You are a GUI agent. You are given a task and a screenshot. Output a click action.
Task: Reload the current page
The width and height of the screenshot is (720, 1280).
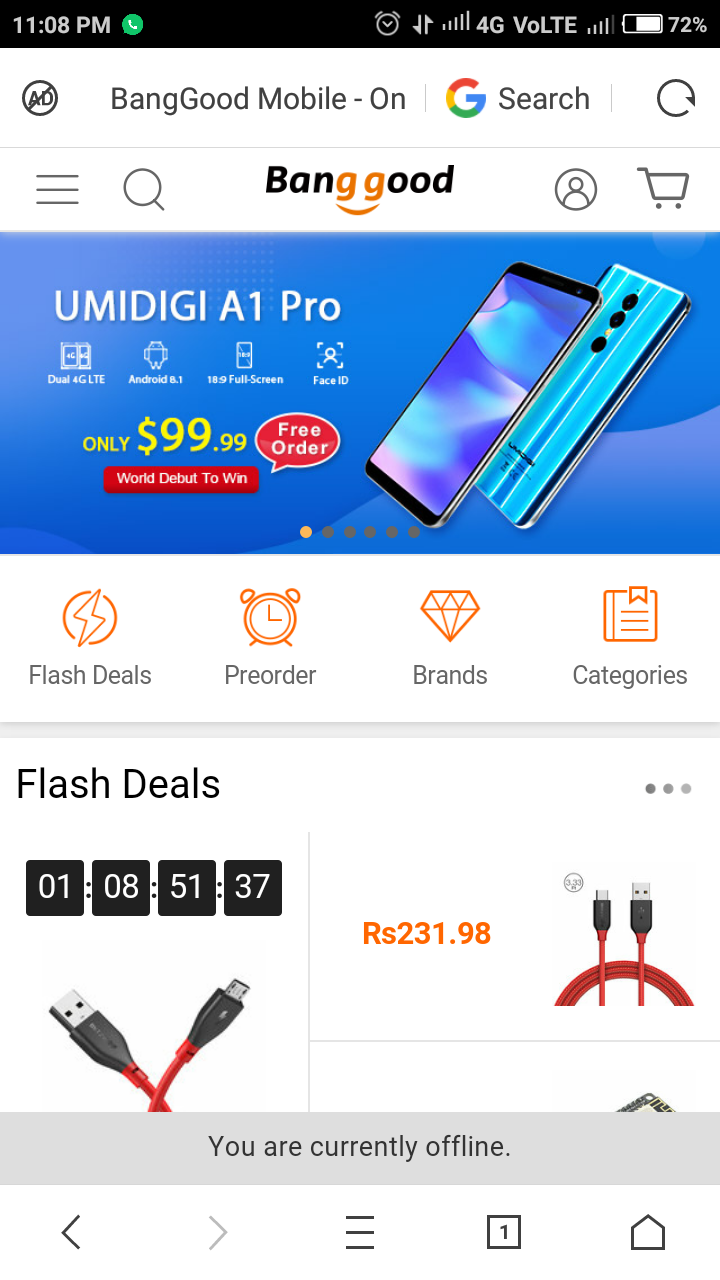click(675, 99)
